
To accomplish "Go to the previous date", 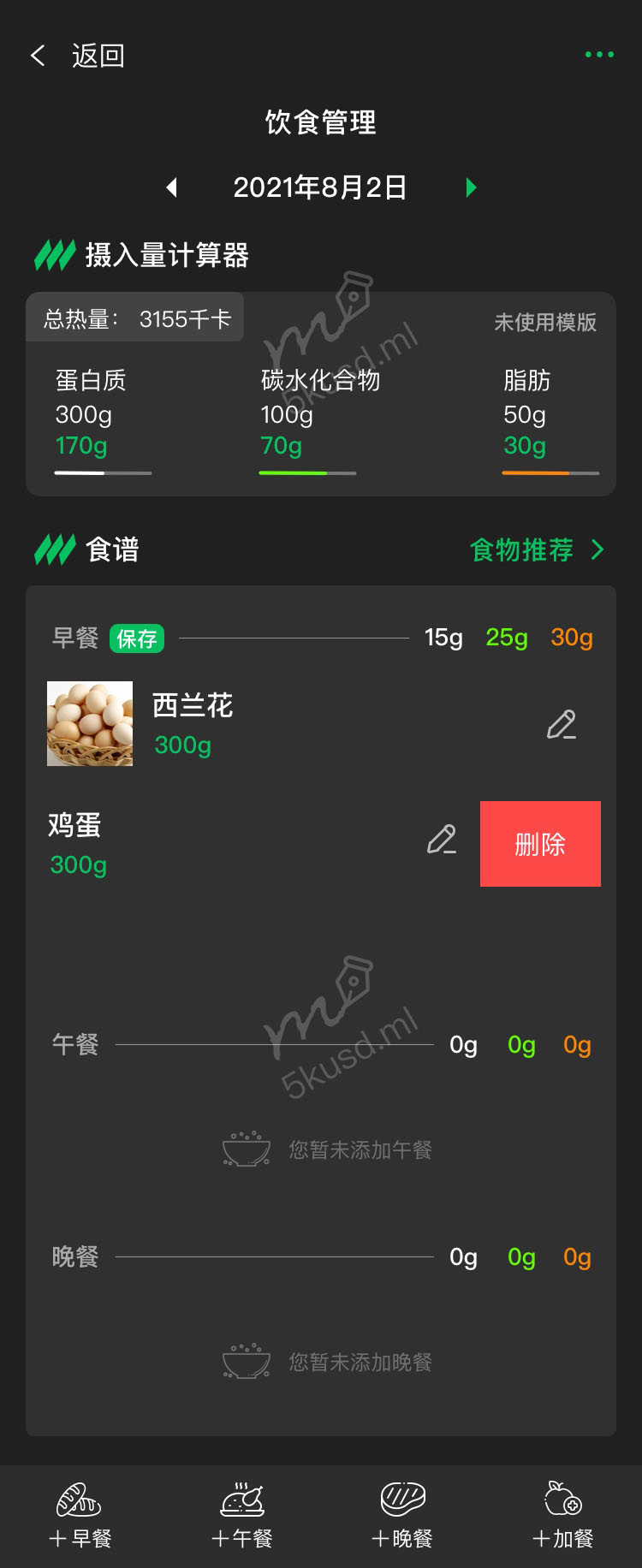I will 172,187.
